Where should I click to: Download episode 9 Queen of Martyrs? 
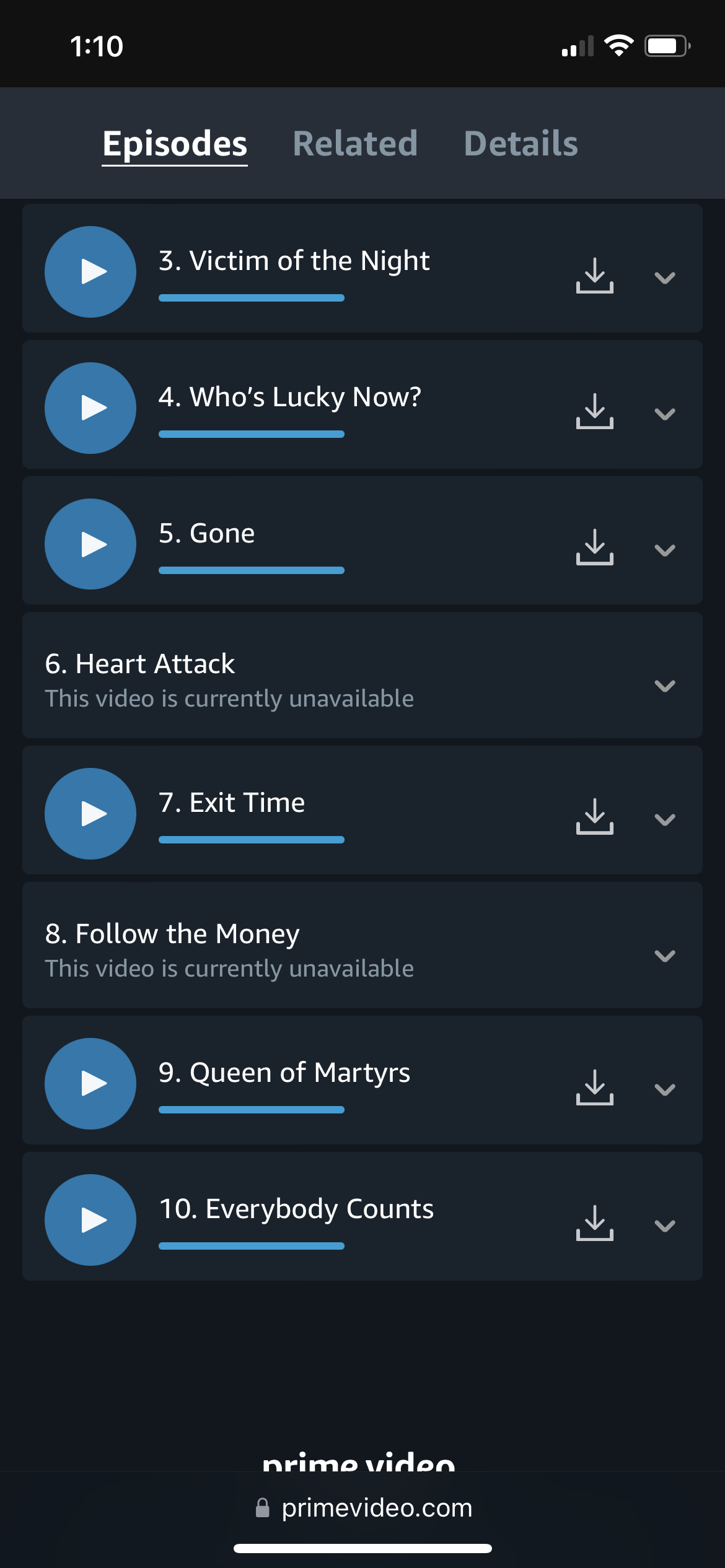pyautogui.click(x=594, y=1087)
